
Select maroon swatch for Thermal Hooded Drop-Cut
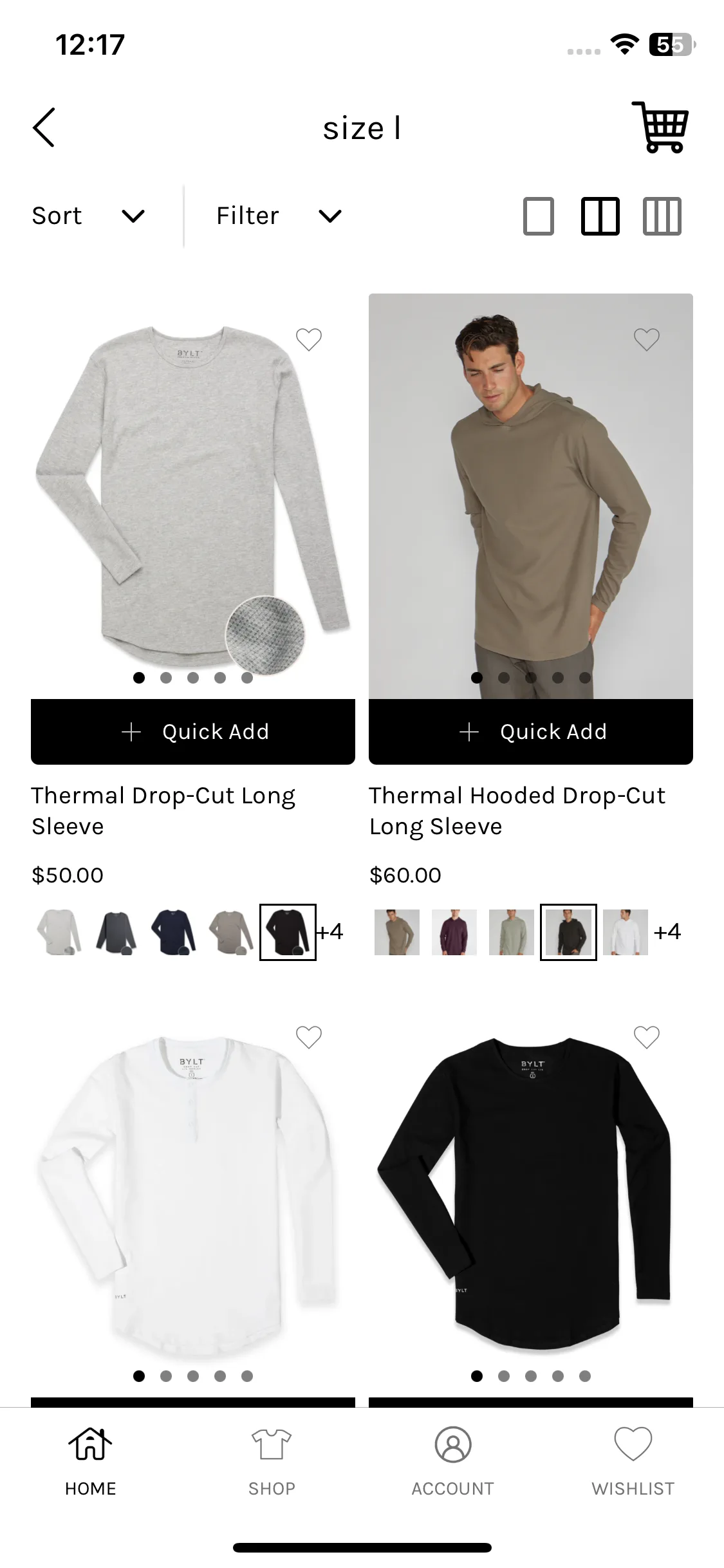[x=454, y=932]
